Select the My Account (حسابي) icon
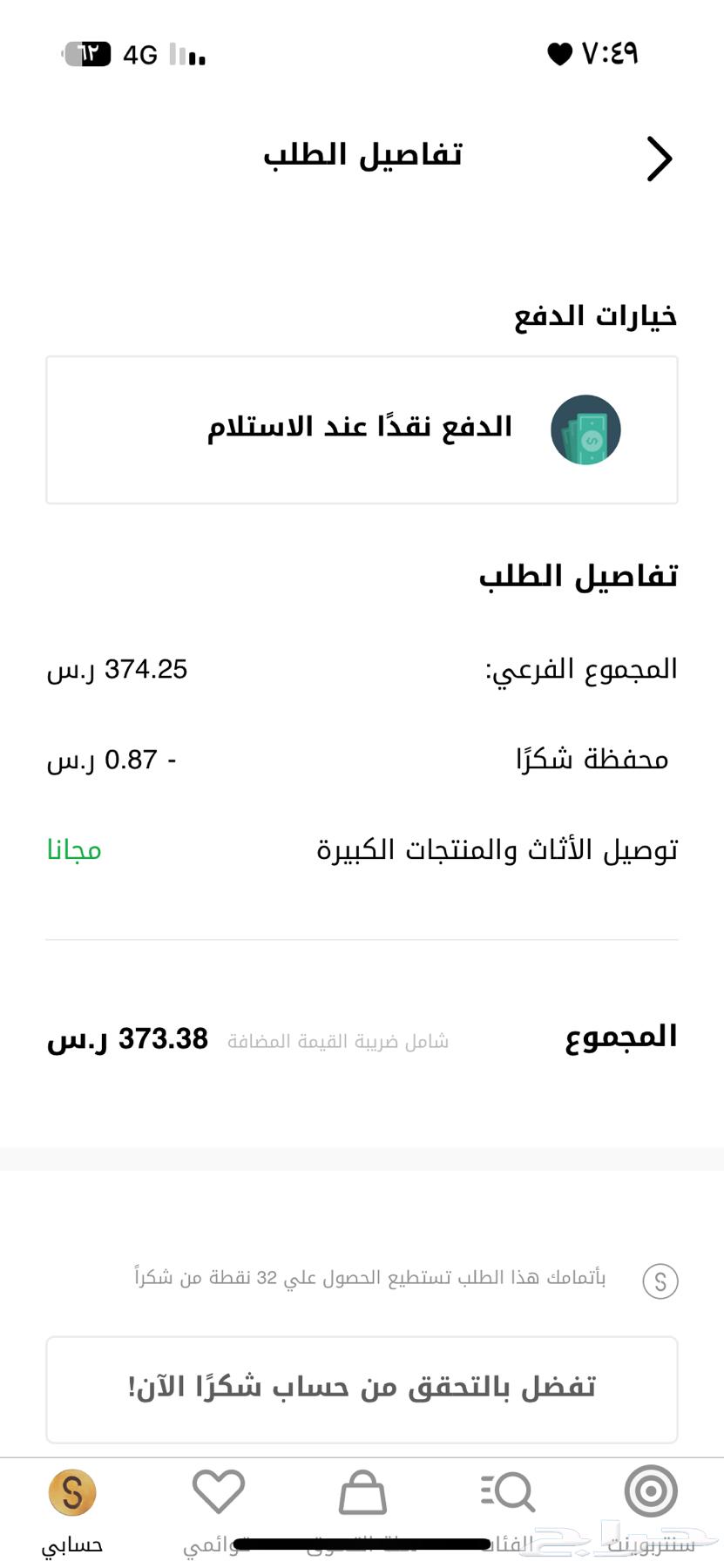 [73, 1491]
